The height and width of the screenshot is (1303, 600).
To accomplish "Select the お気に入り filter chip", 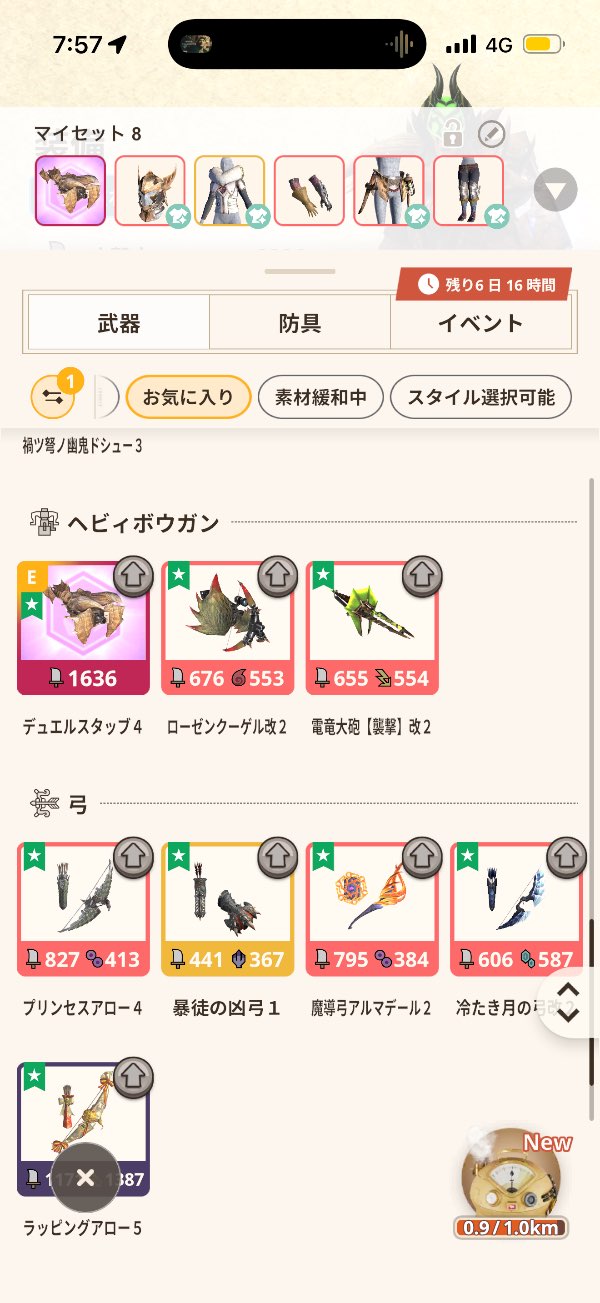I will (188, 397).
